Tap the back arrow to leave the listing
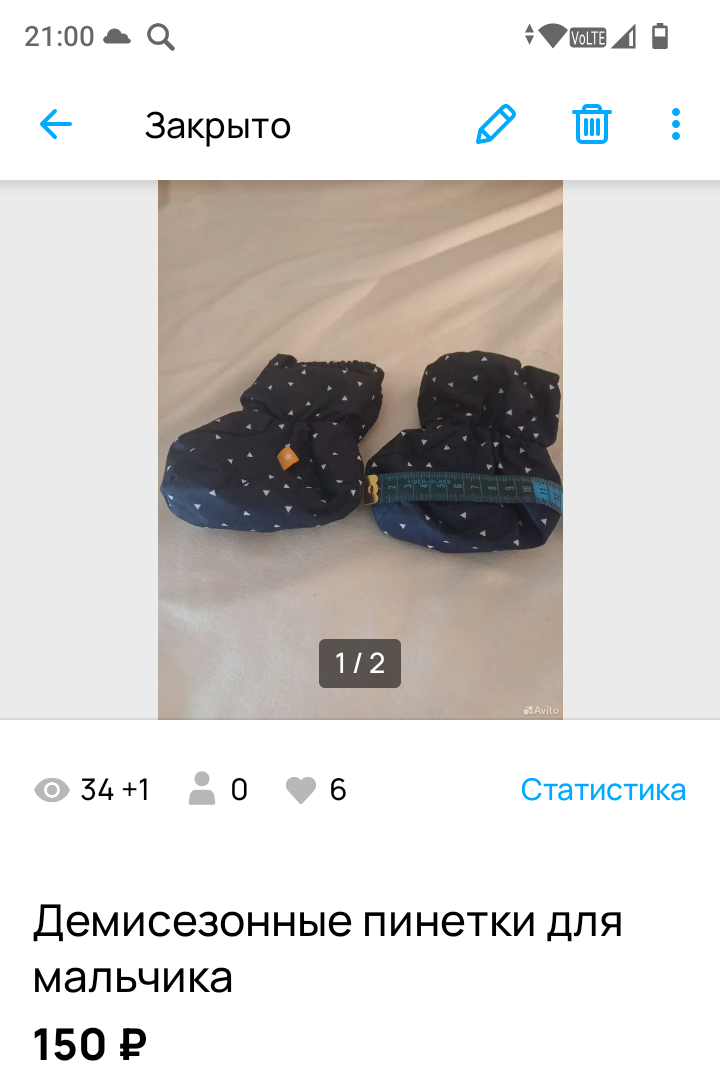Image resolution: width=720 pixels, height=1089 pixels. click(x=55, y=124)
